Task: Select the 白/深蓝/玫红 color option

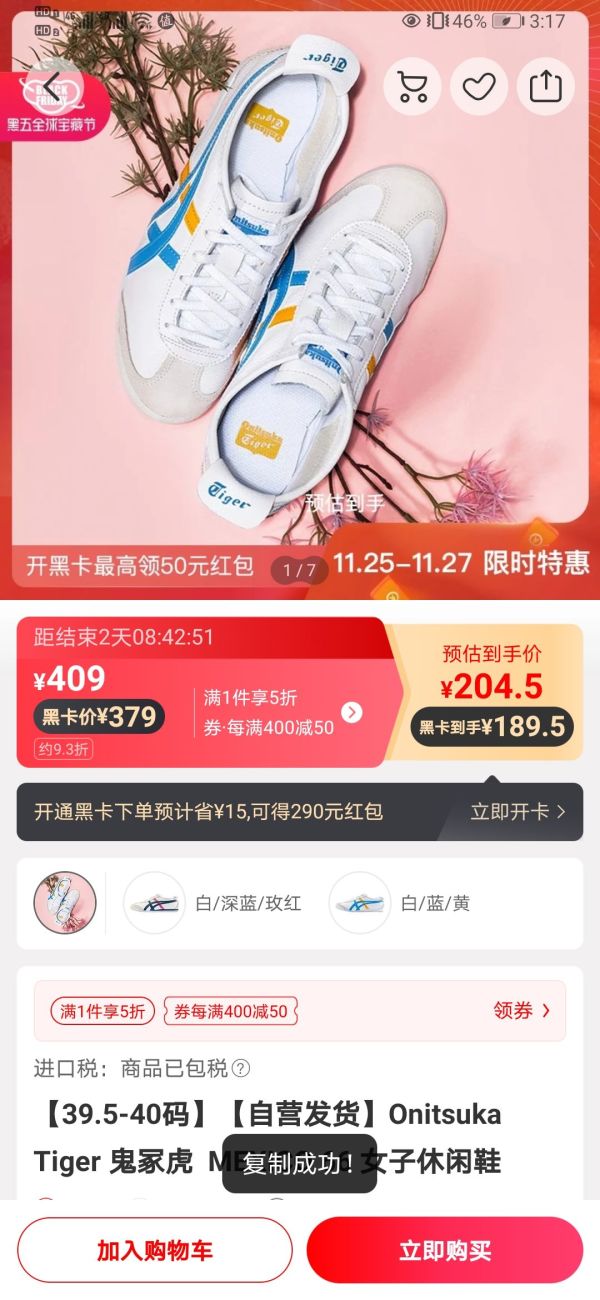Action: click(x=213, y=903)
